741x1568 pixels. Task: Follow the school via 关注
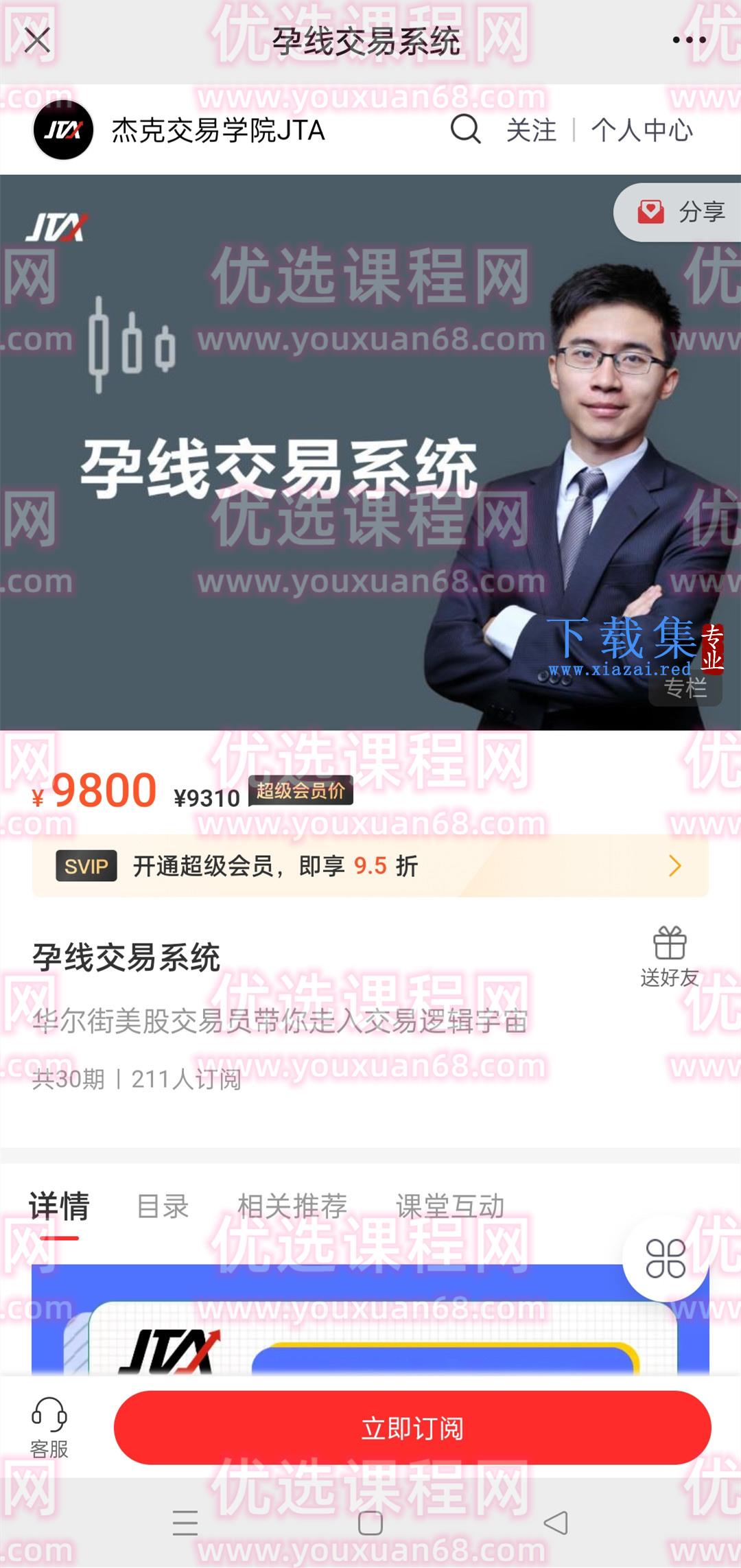point(531,130)
